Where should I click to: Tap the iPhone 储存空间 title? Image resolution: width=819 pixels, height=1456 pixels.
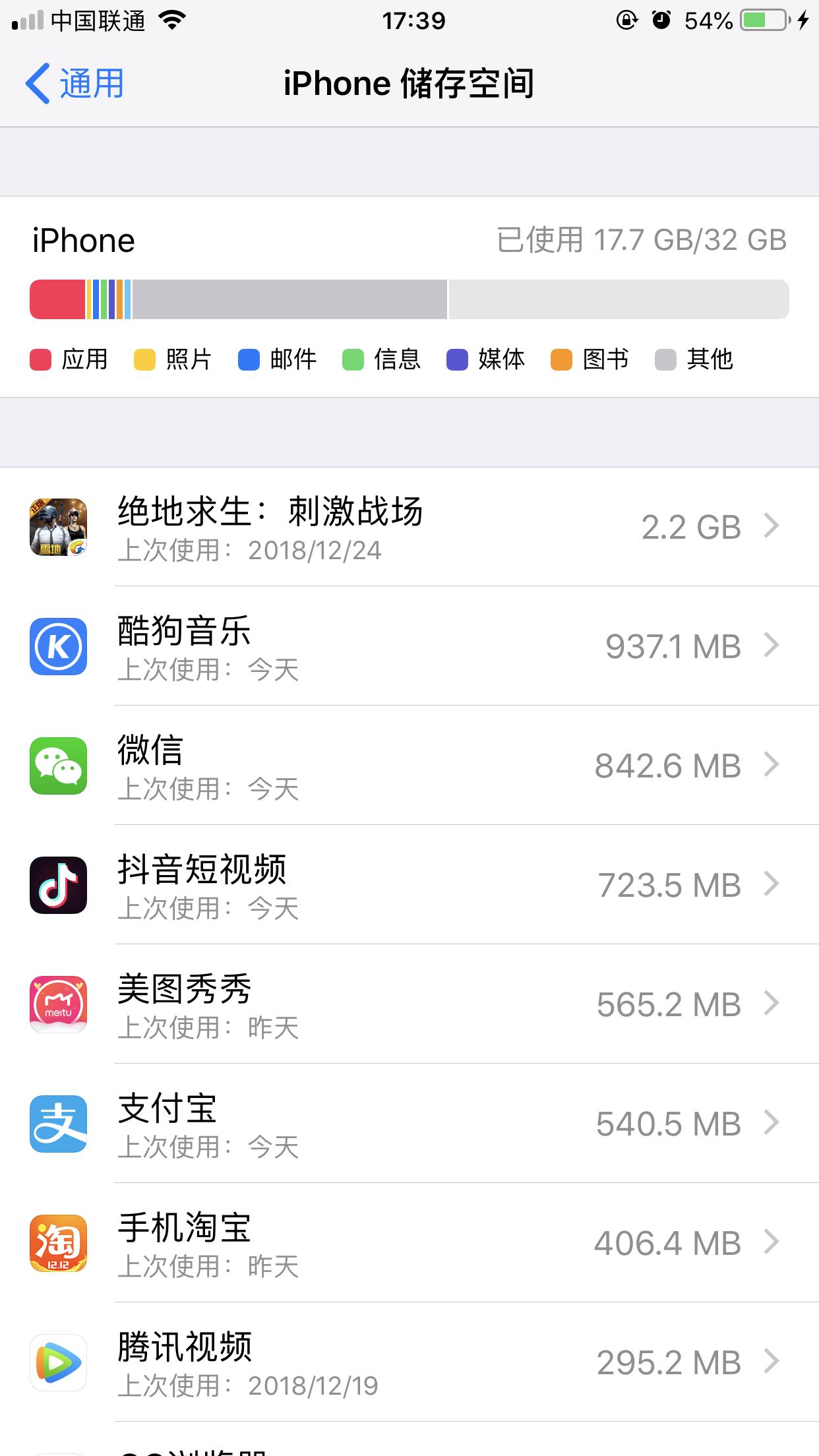tap(409, 83)
